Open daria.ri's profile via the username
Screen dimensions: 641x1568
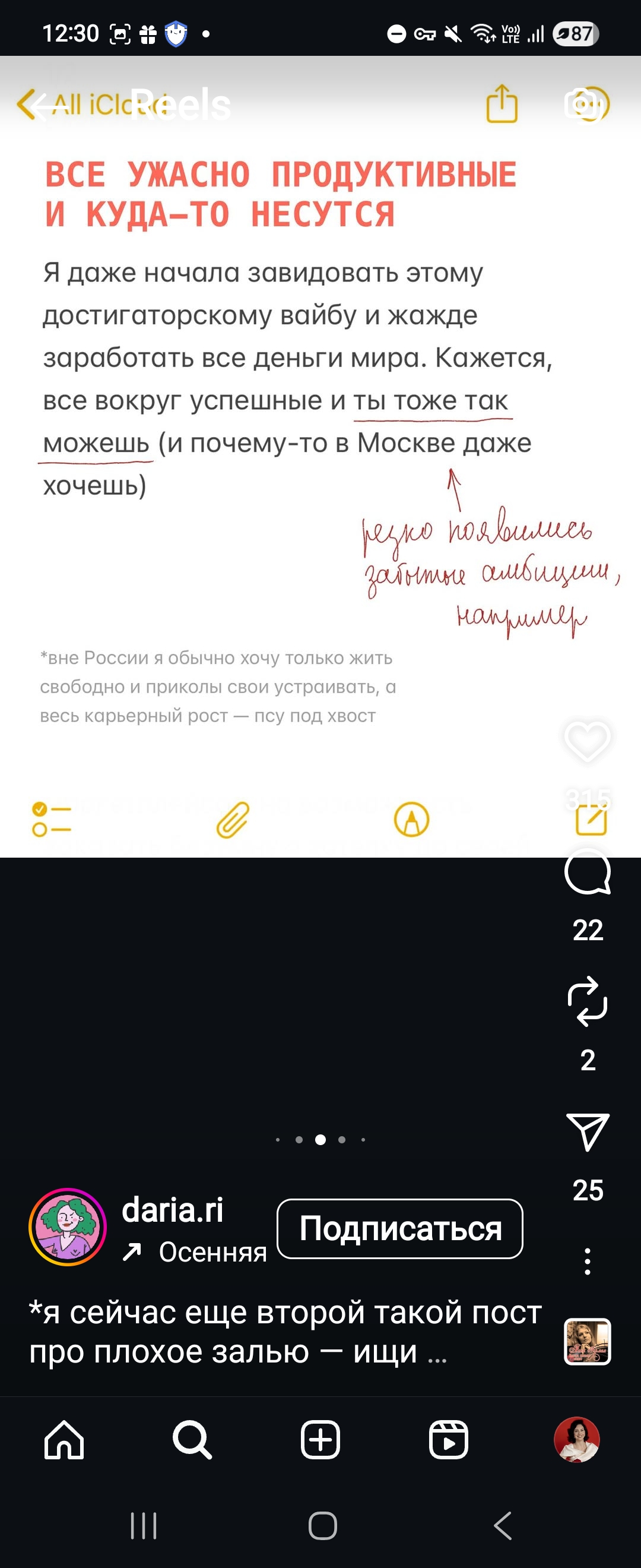pyautogui.click(x=173, y=1210)
